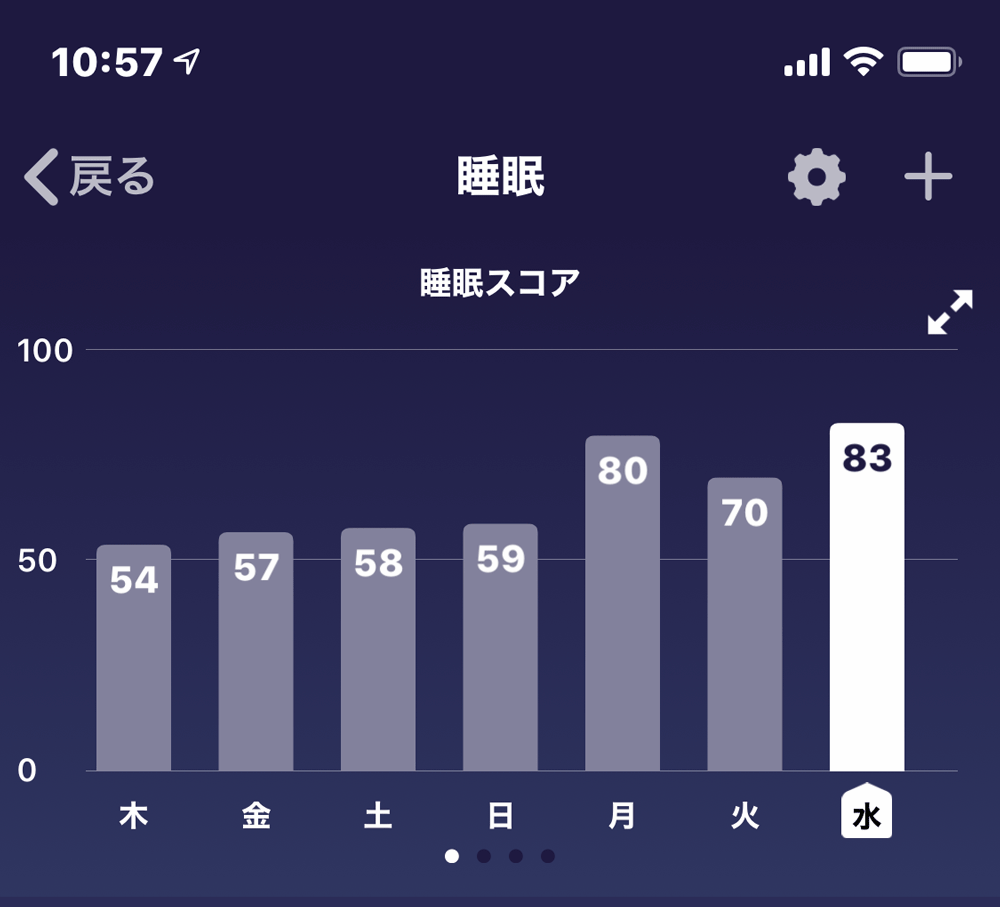Go back using the 戻る button
This screenshot has height=907, width=1000.
pyautogui.click(x=90, y=178)
